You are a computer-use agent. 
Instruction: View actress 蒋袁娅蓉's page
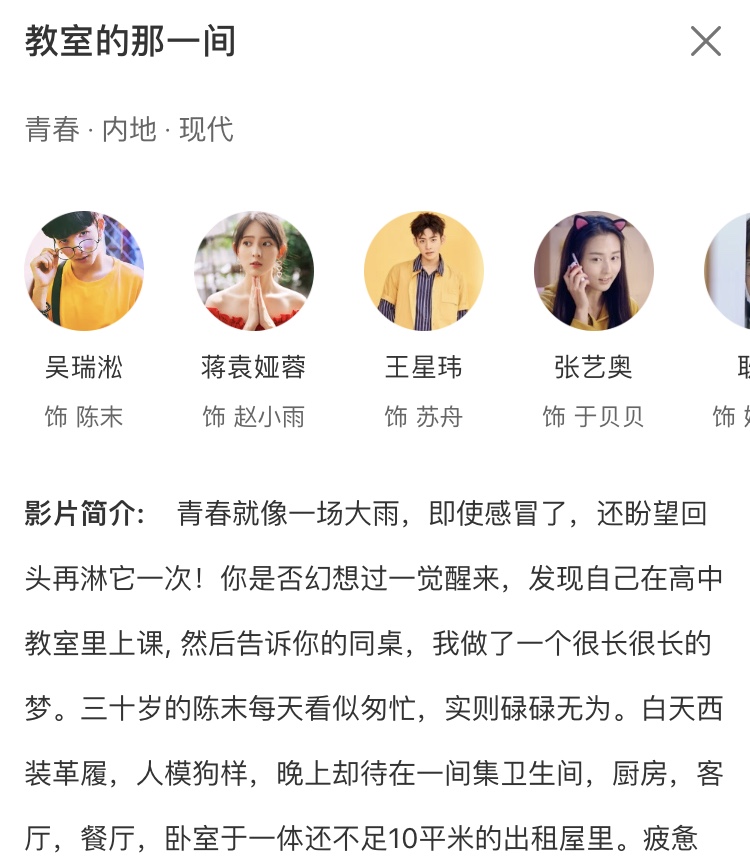click(254, 271)
